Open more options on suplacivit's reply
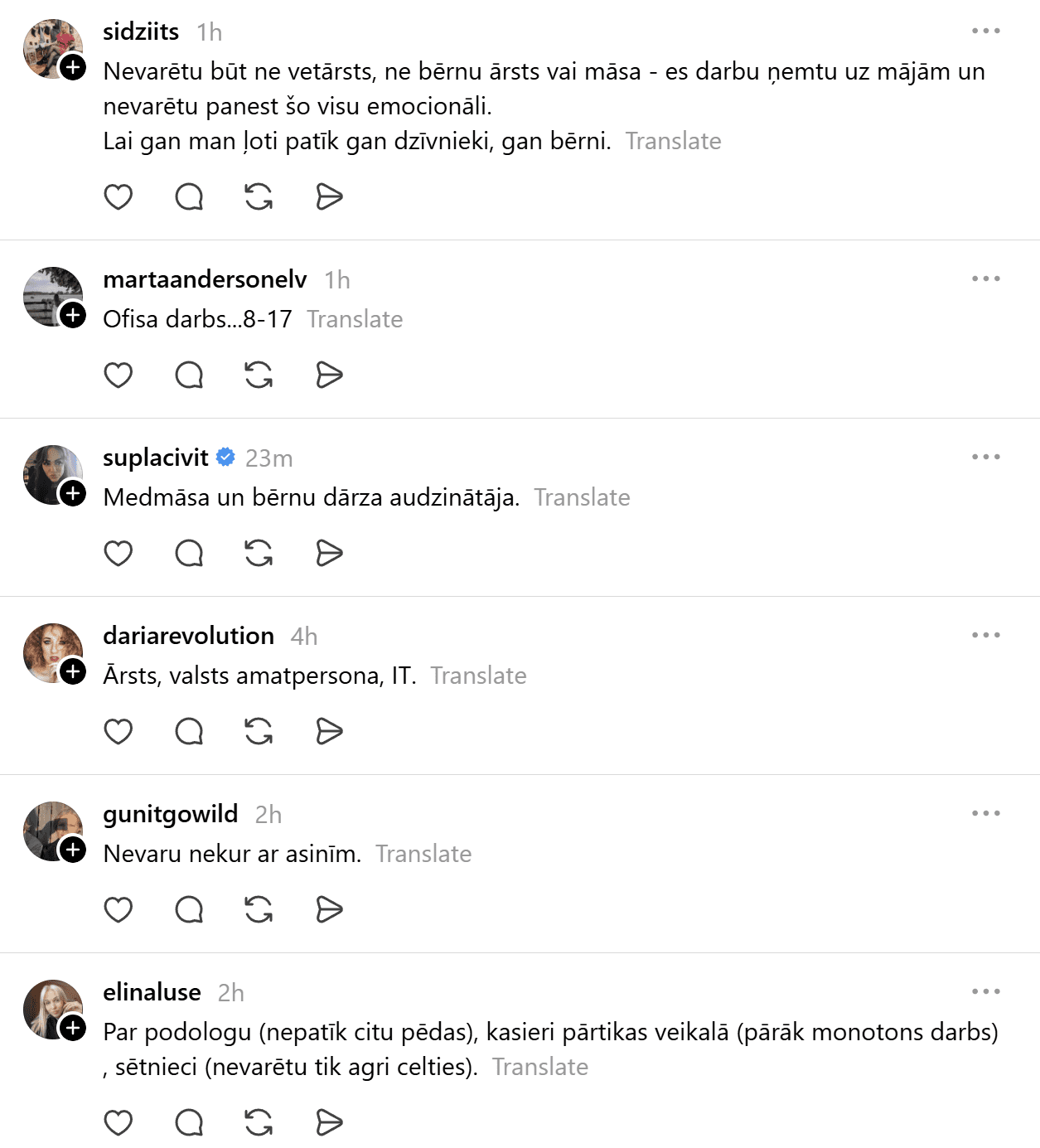This screenshot has width=1040, height=1148. [x=985, y=457]
